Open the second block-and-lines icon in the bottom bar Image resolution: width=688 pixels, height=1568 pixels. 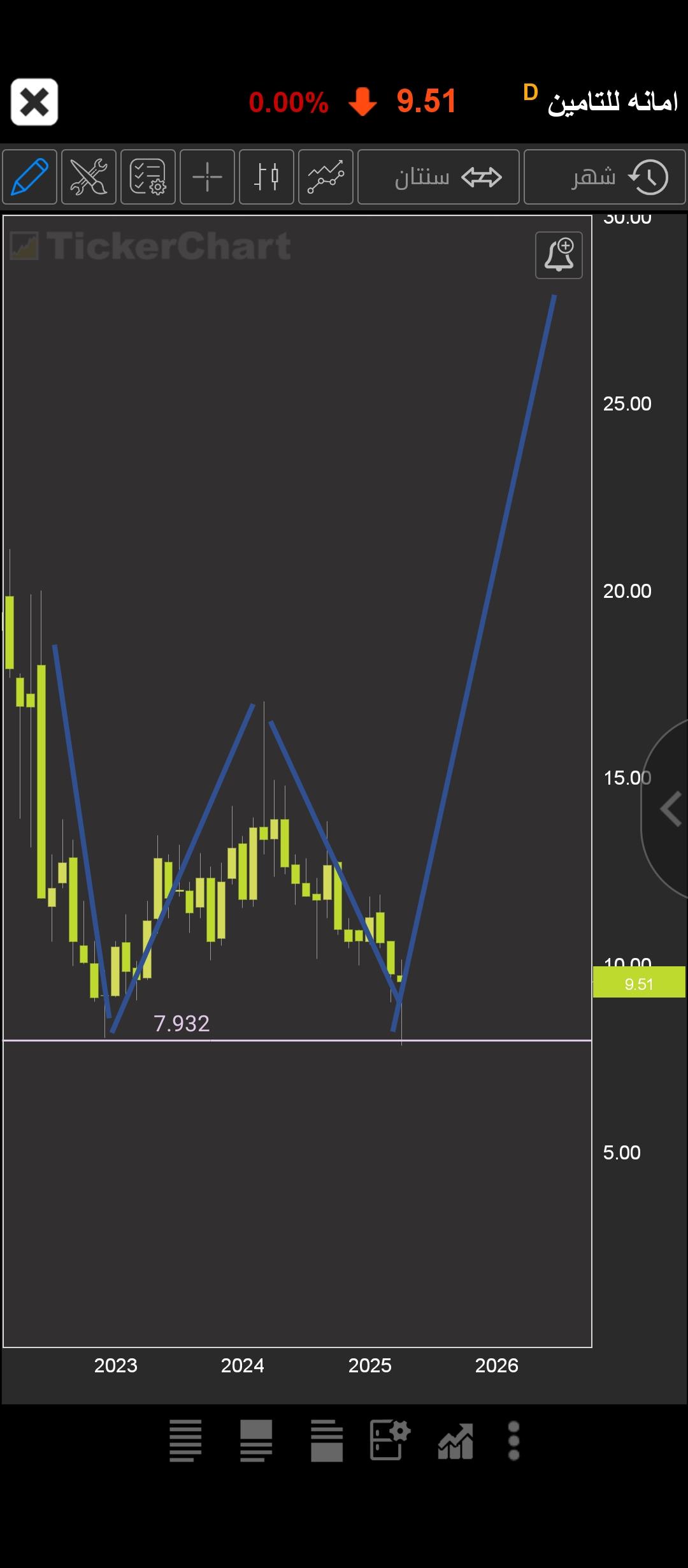click(256, 1441)
